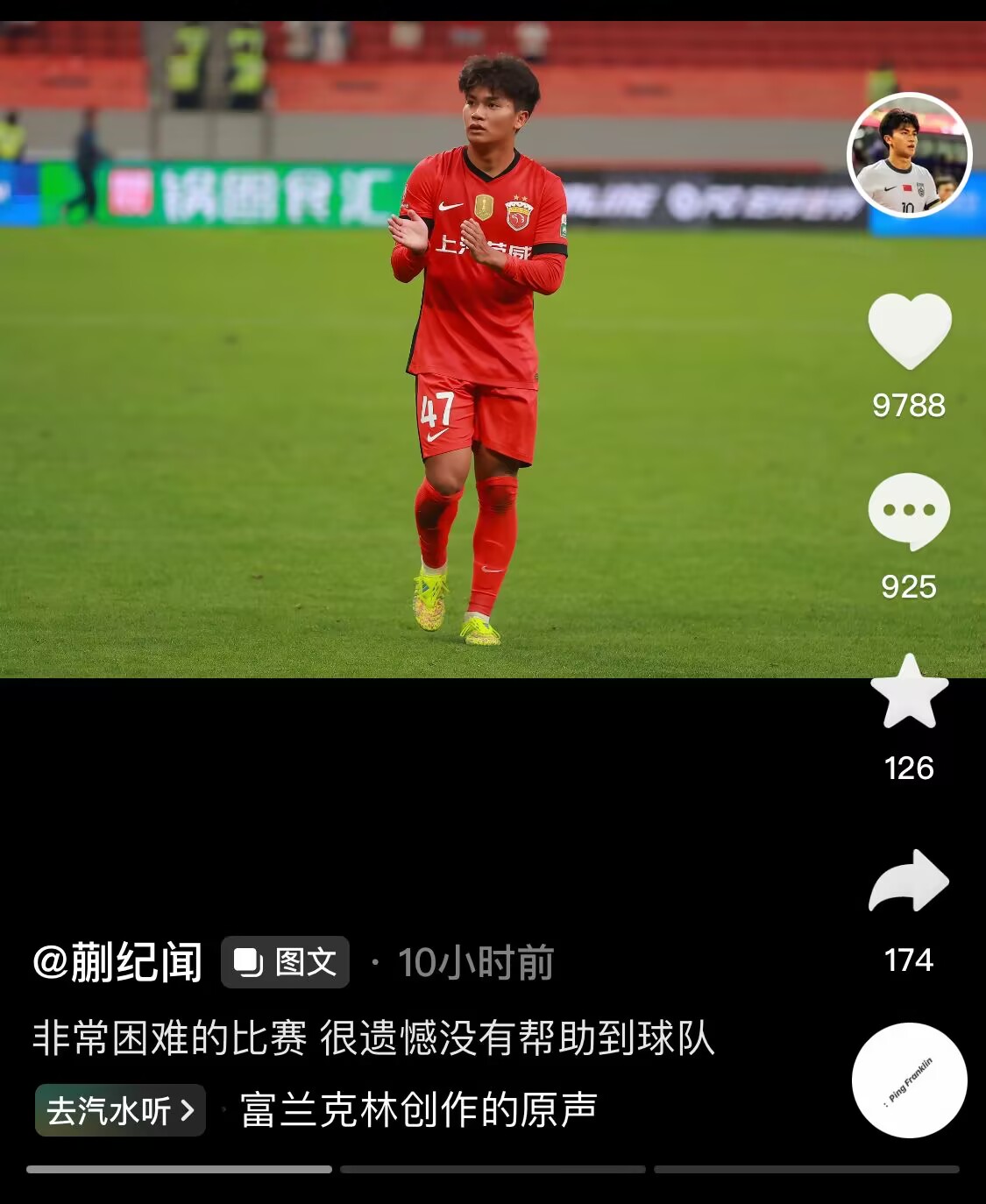Image resolution: width=986 pixels, height=1204 pixels.
Task: Open the spinning music disc
Action: coord(909,1080)
